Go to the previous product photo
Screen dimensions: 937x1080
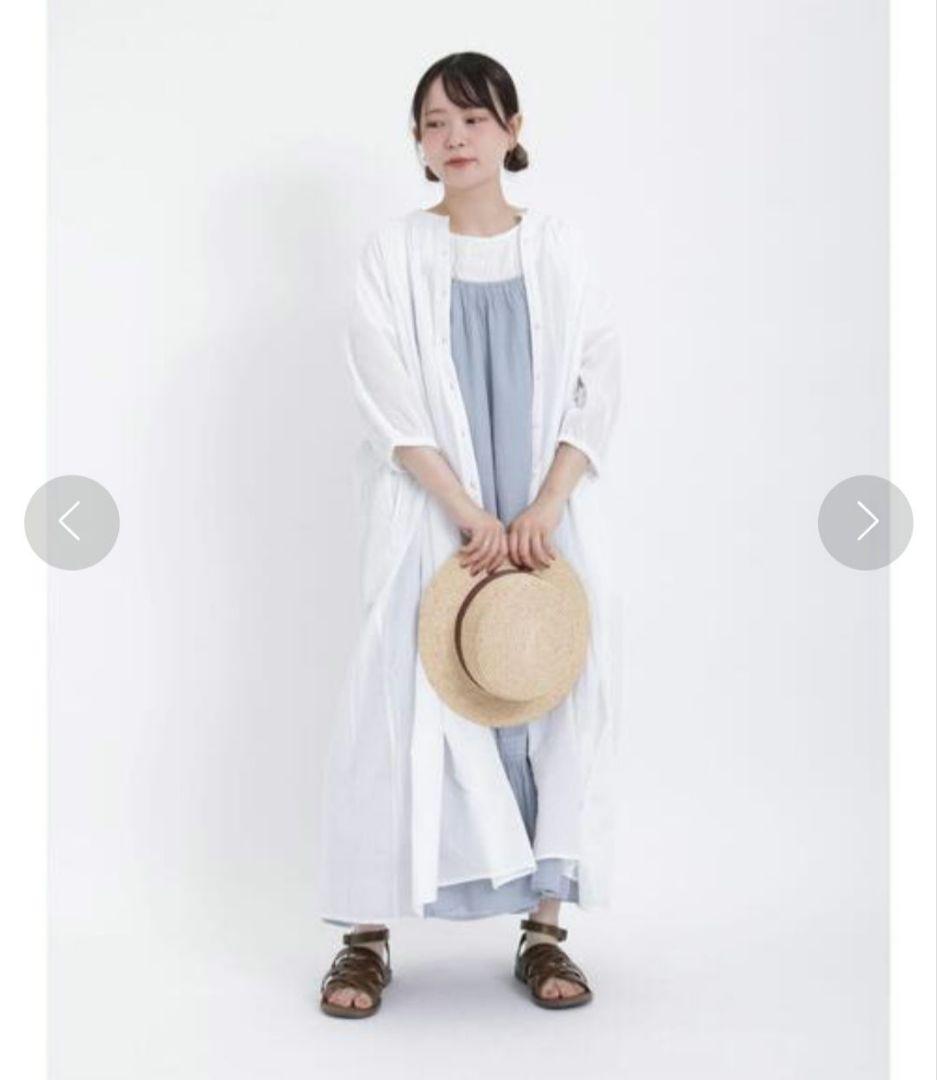click(x=72, y=522)
